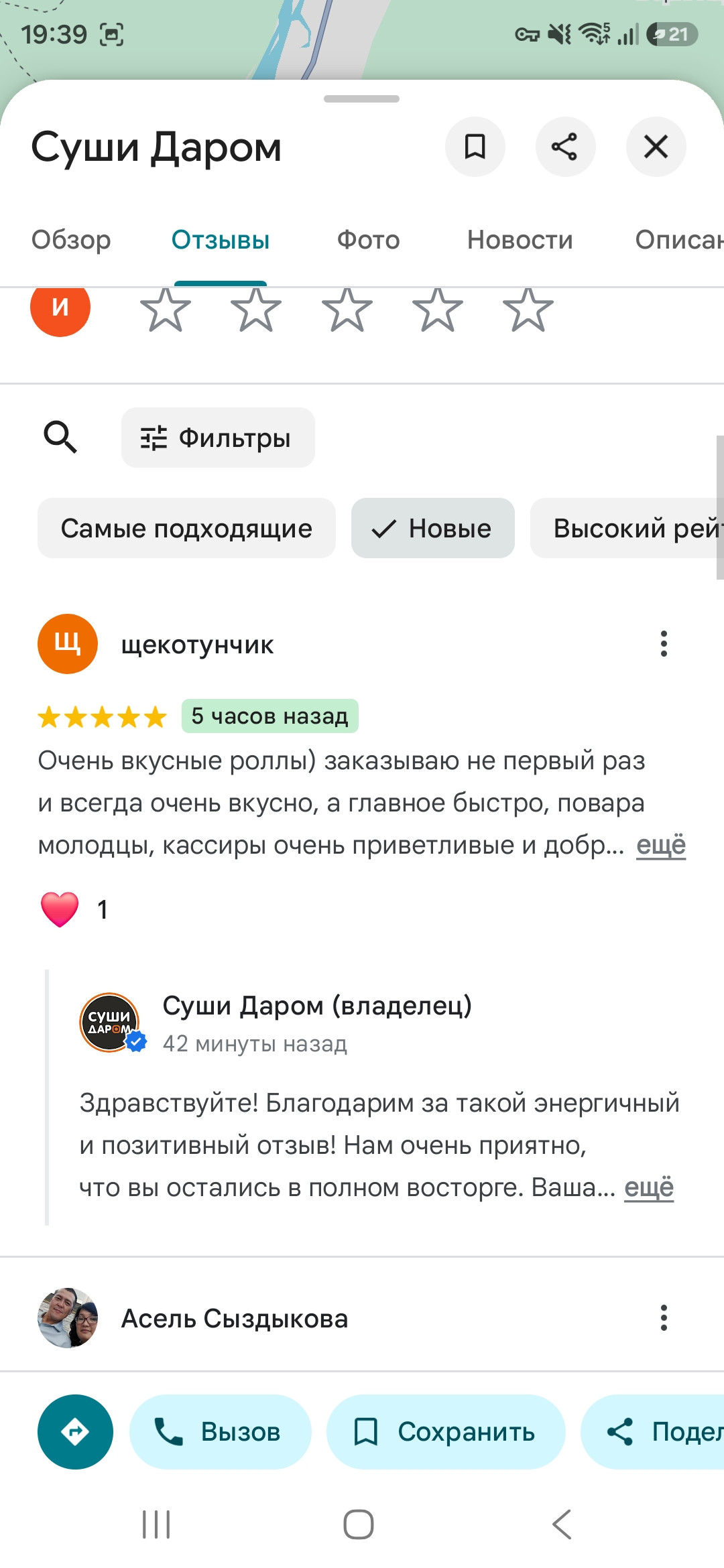Open the Фильтры button
This screenshot has height=1568, width=724.
click(218, 438)
